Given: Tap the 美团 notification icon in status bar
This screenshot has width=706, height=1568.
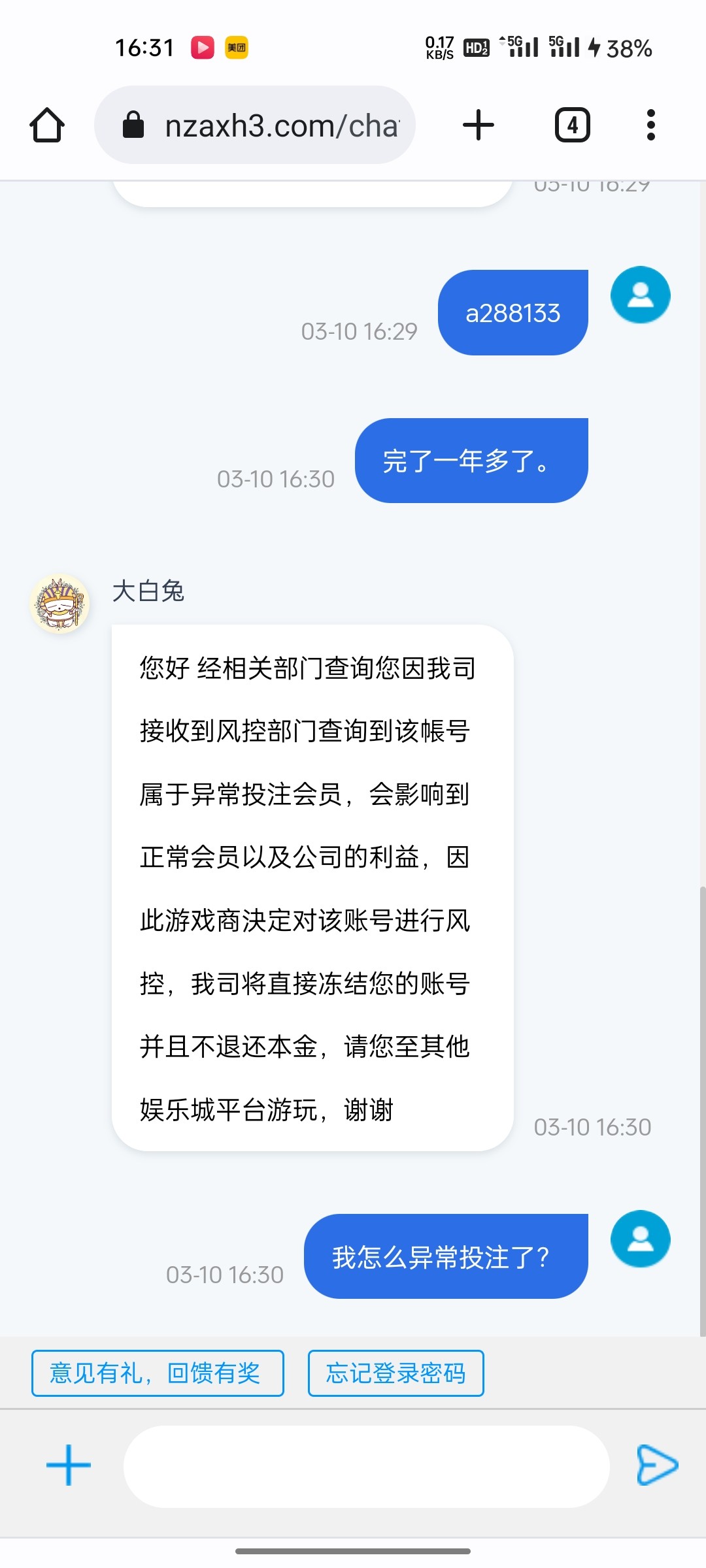Looking at the screenshot, I should (237, 46).
